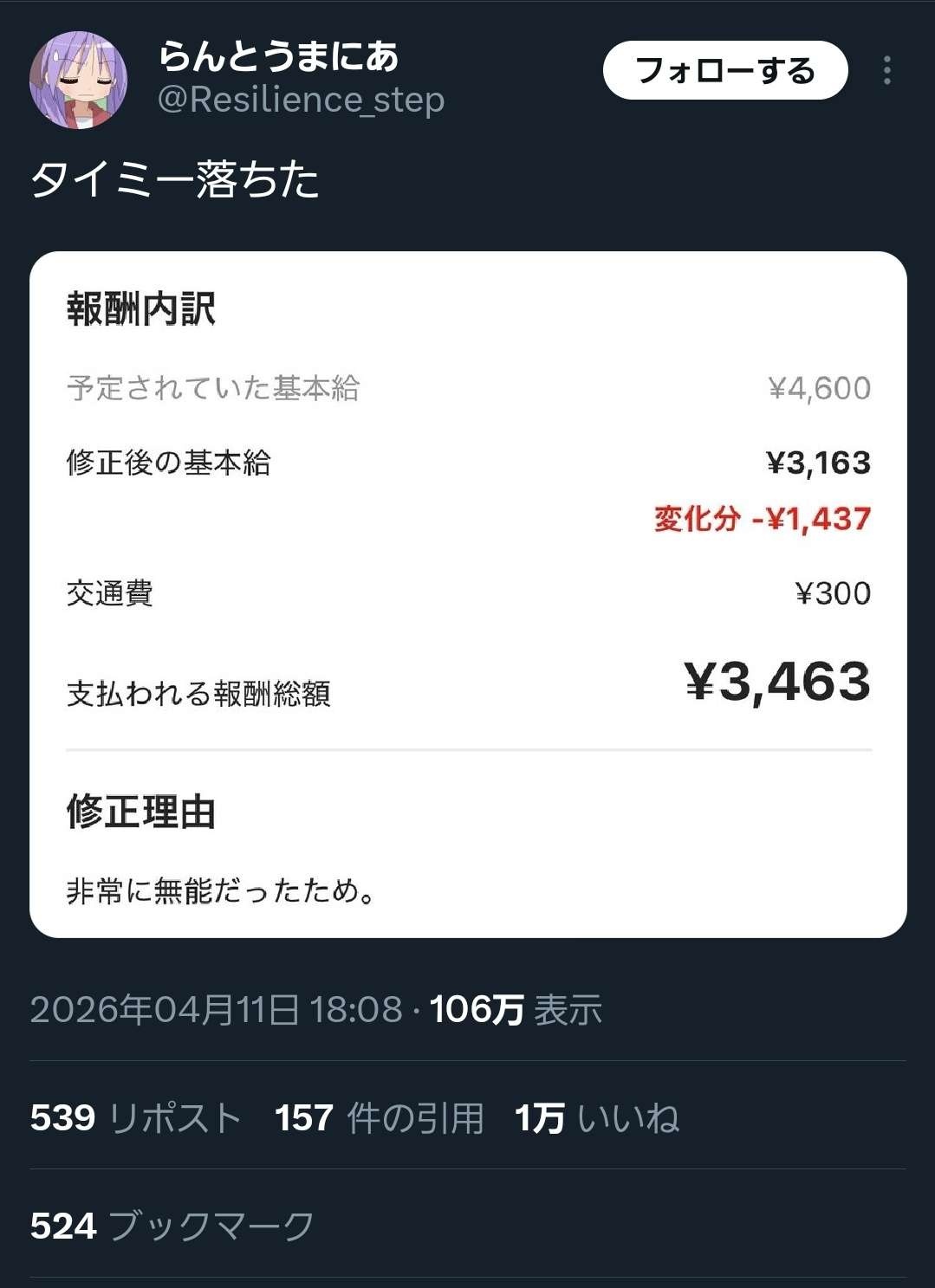Open らんとうまにあ's profile avatar
This screenshot has width=935, height=1288.
79,81
